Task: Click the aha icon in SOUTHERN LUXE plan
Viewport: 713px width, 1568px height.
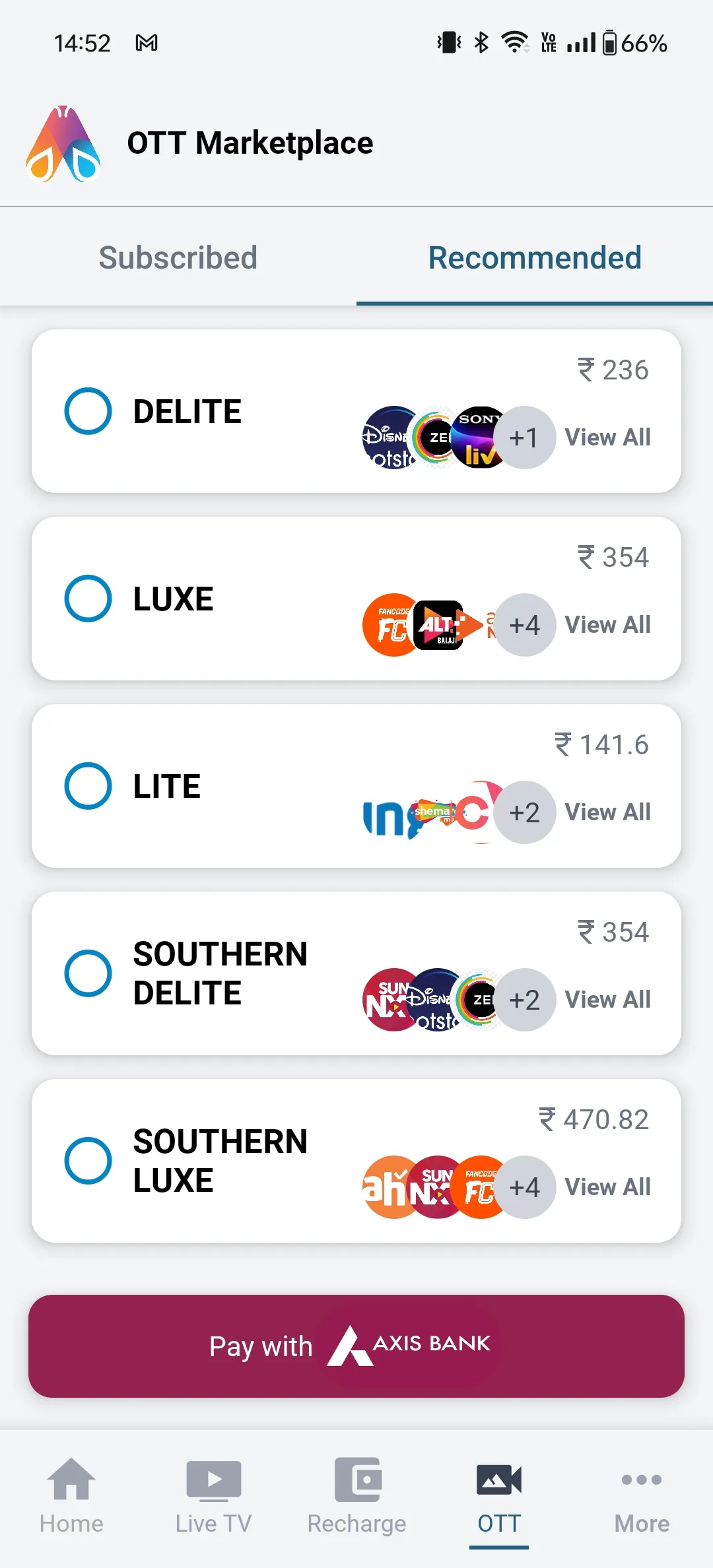Action: (x=390, y=1187)
